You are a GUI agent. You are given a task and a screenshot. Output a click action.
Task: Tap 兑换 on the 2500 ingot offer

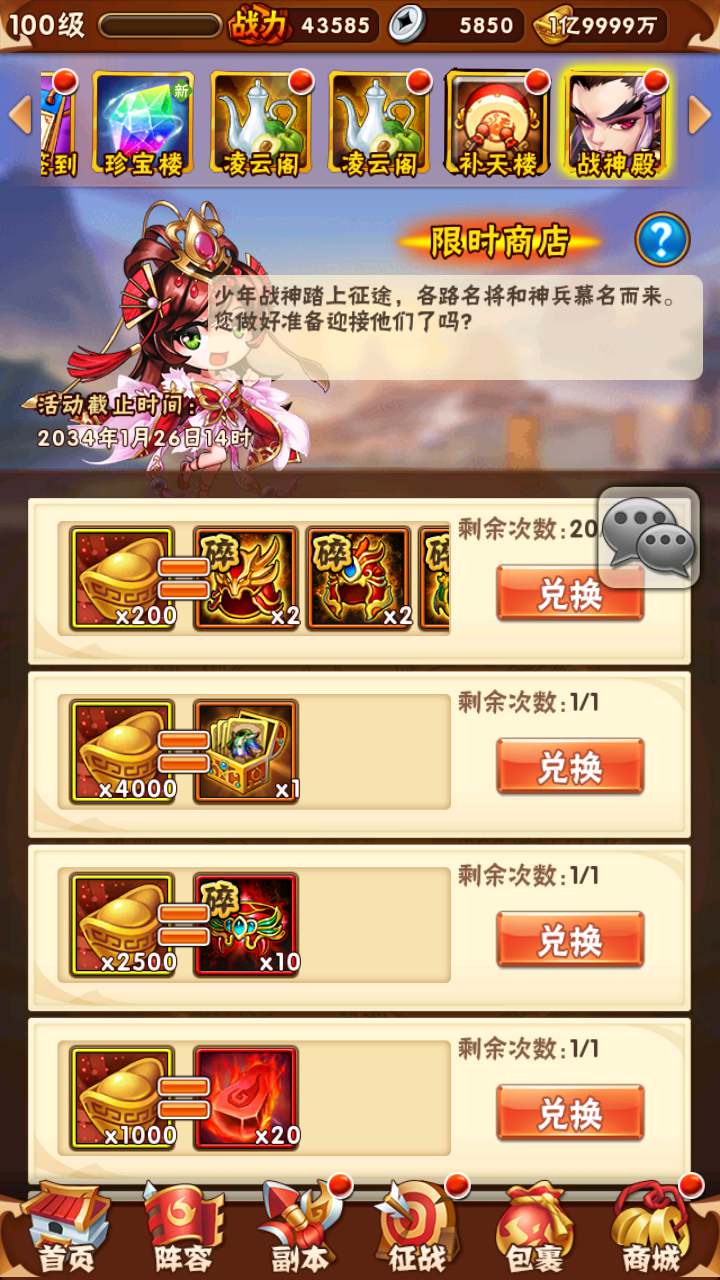coord(570,940)
